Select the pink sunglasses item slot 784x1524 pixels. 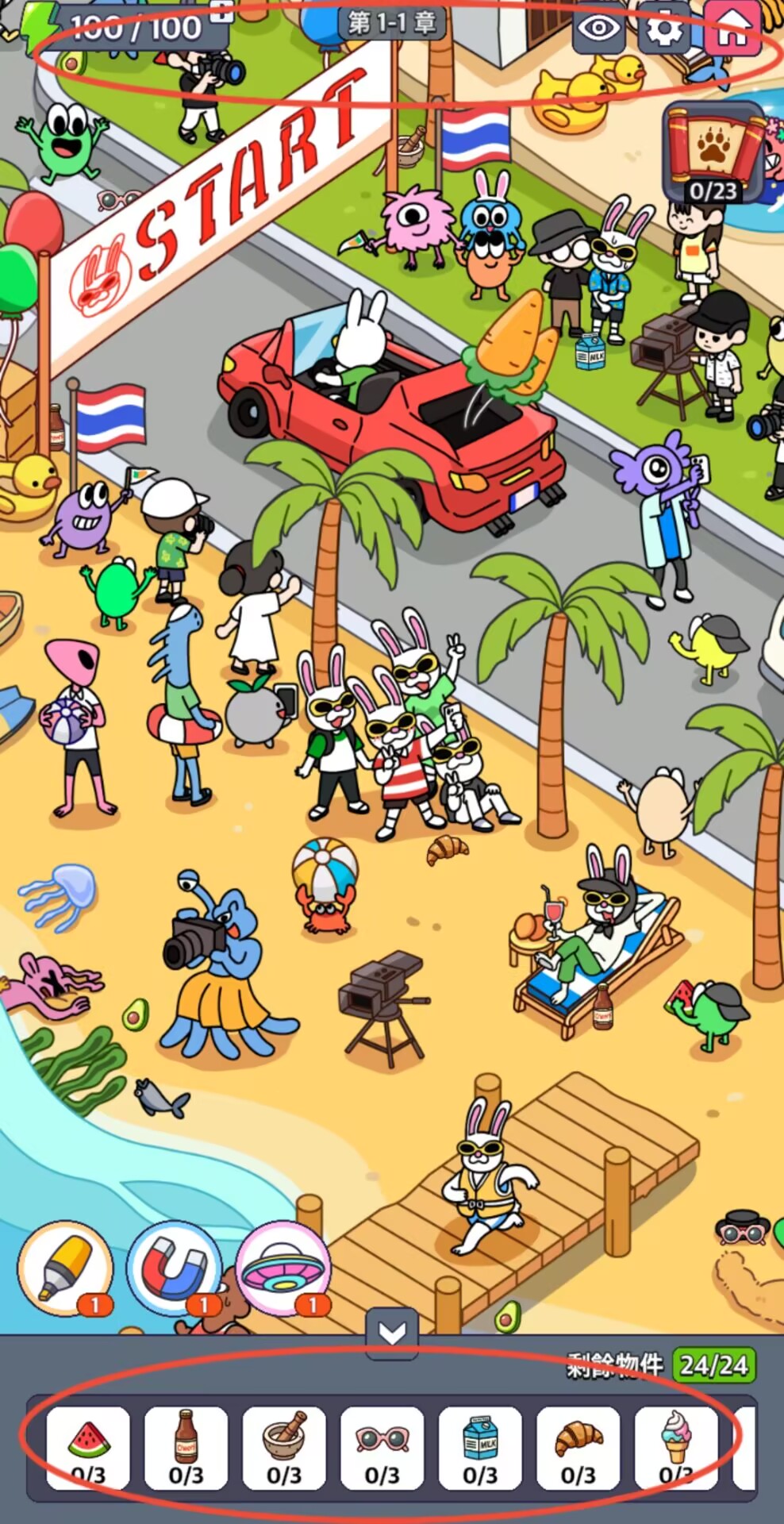click(382, 1447)
